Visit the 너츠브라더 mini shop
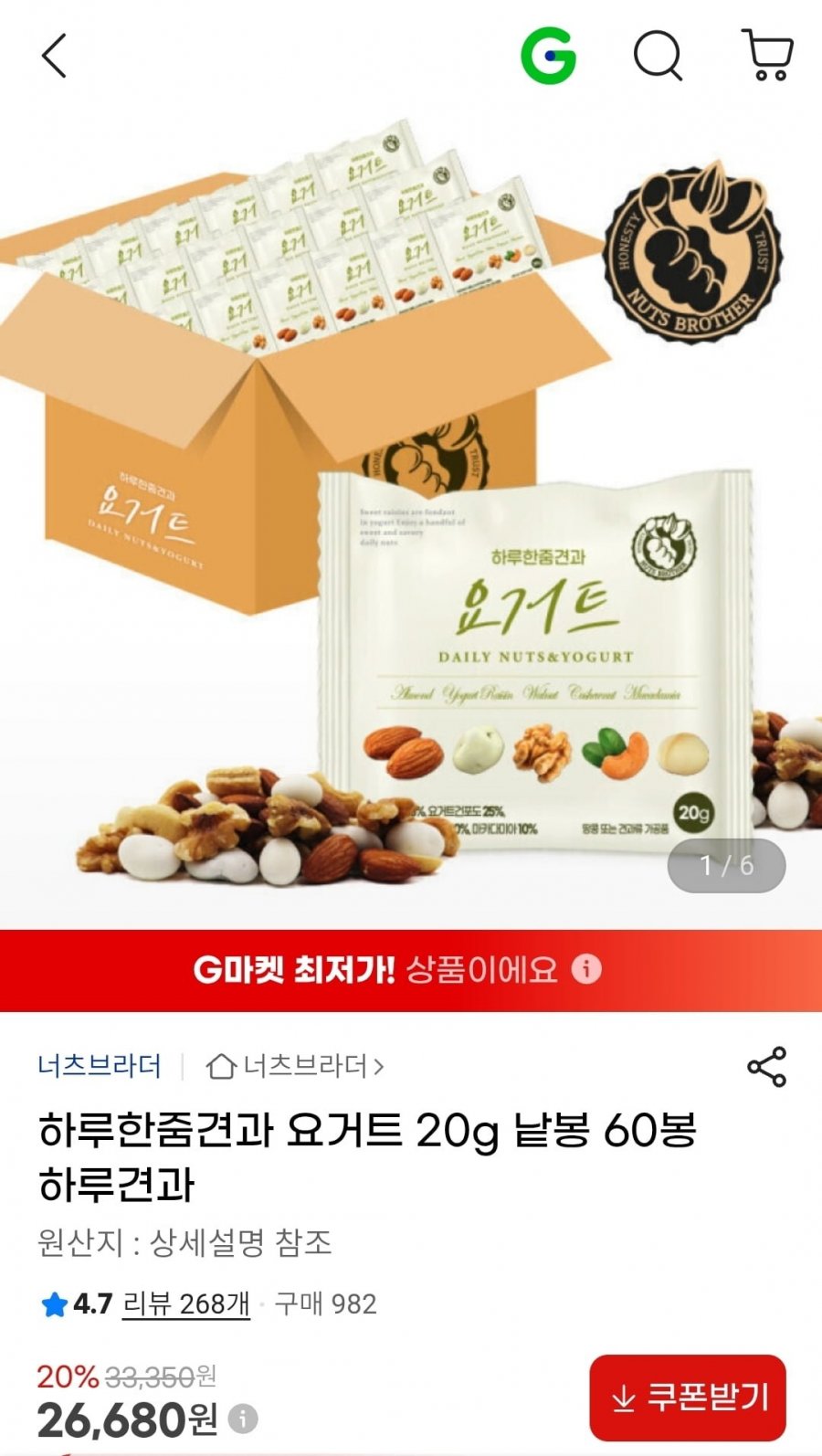 click(x=295, y=1066)
